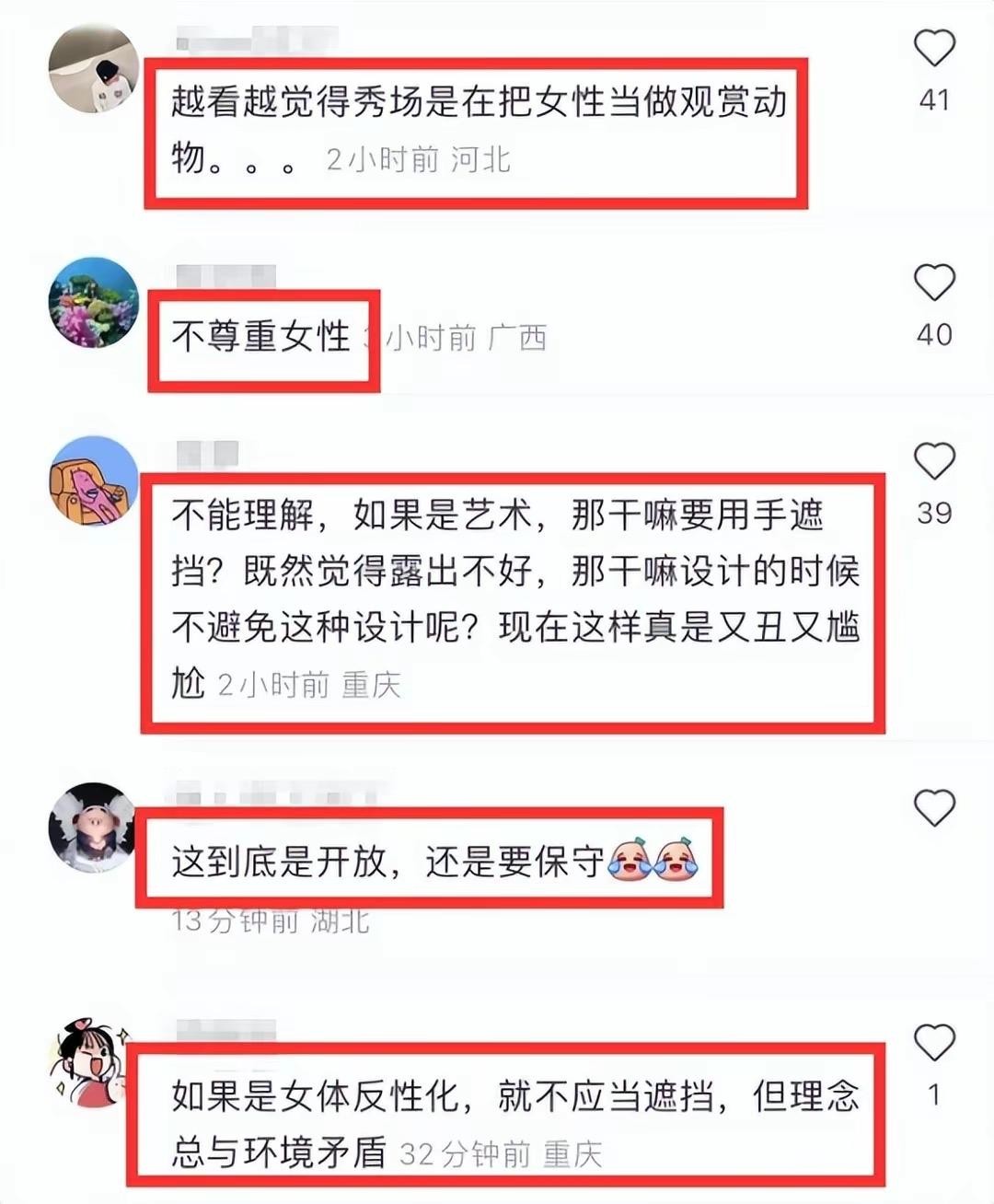Open the profile of the 湖北 commenter's avatar

coord(92,827)
